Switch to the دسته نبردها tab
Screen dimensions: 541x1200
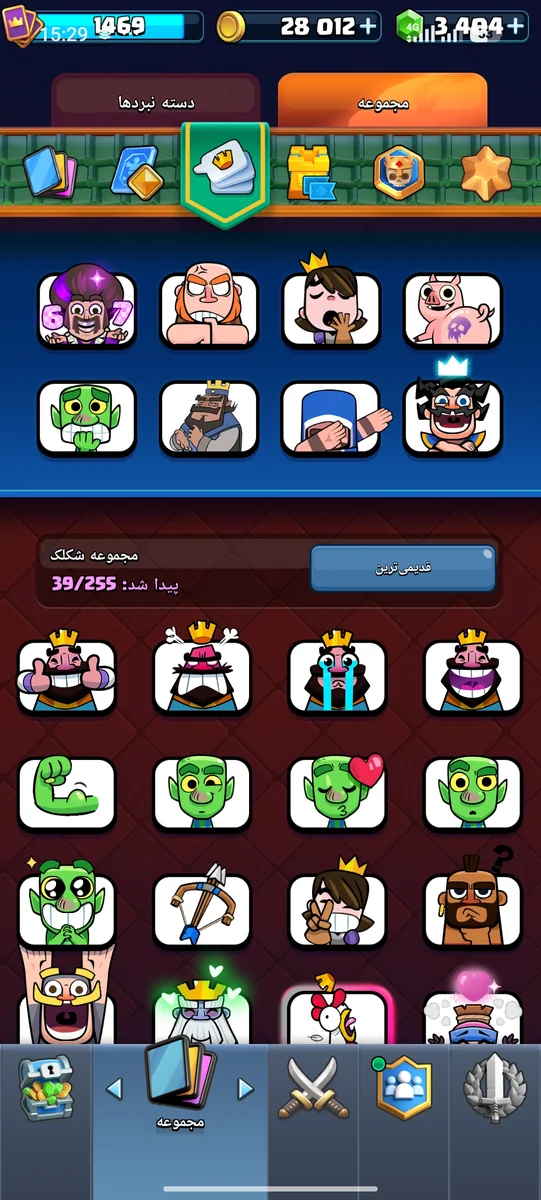156,101
